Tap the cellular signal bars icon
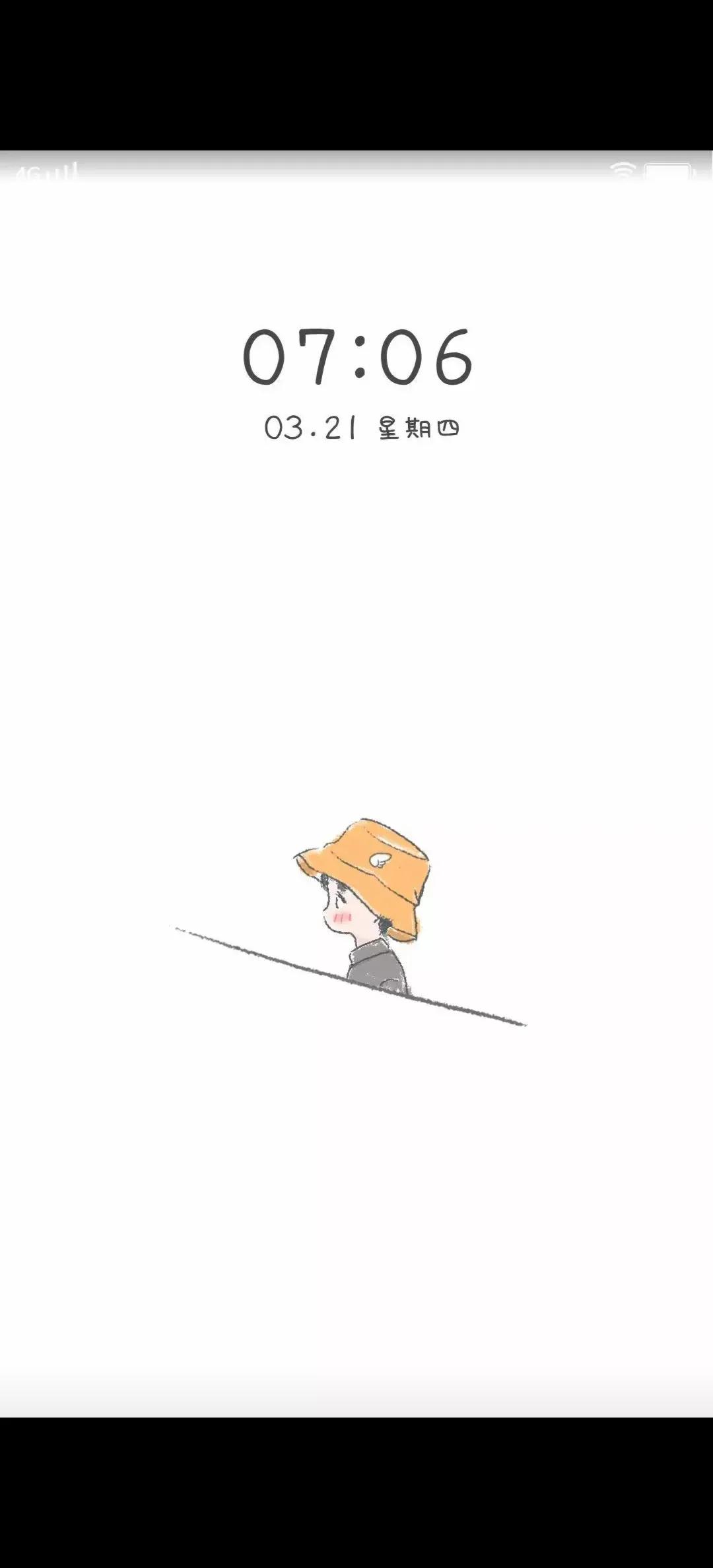The height and width of the screenshot is (1568, 713). coord(63,173)
